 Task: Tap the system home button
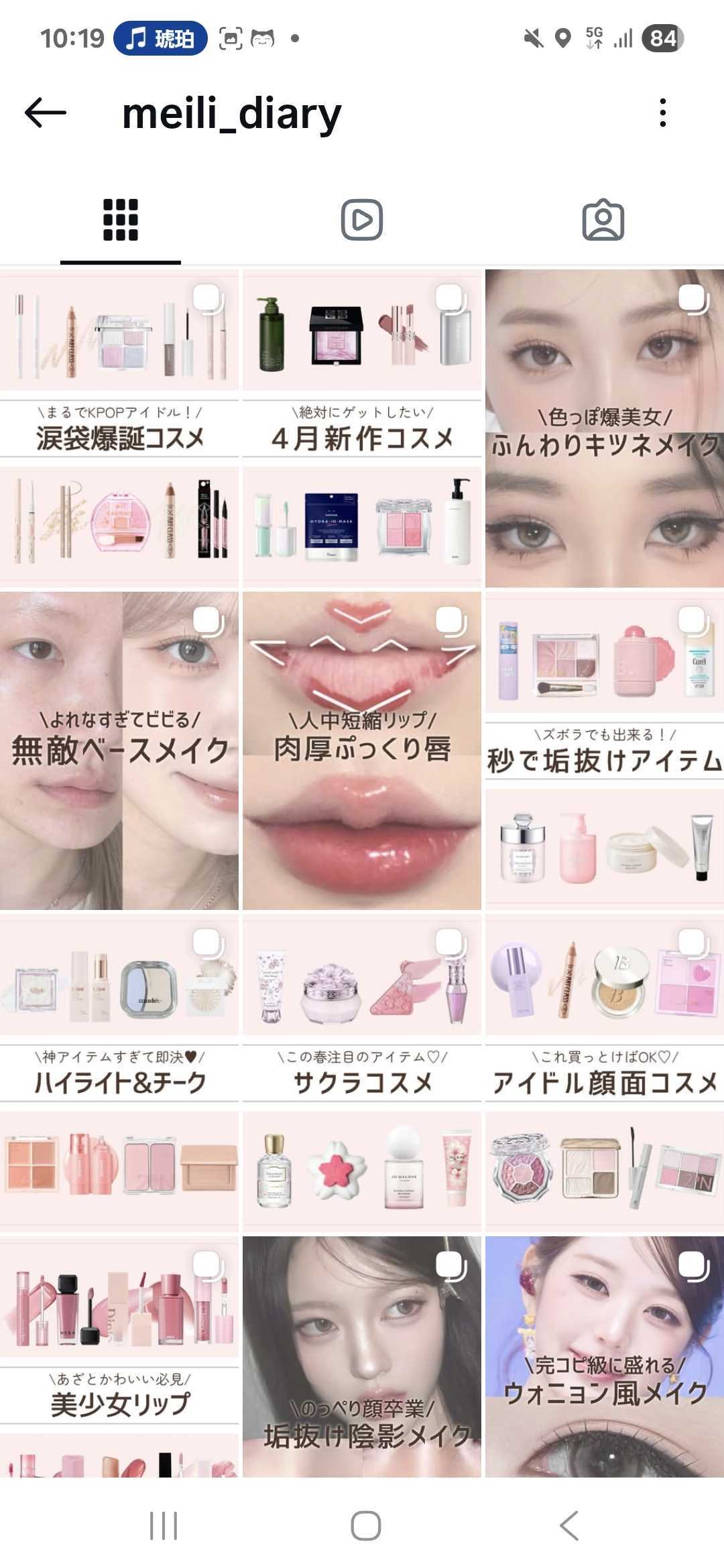365,1526
